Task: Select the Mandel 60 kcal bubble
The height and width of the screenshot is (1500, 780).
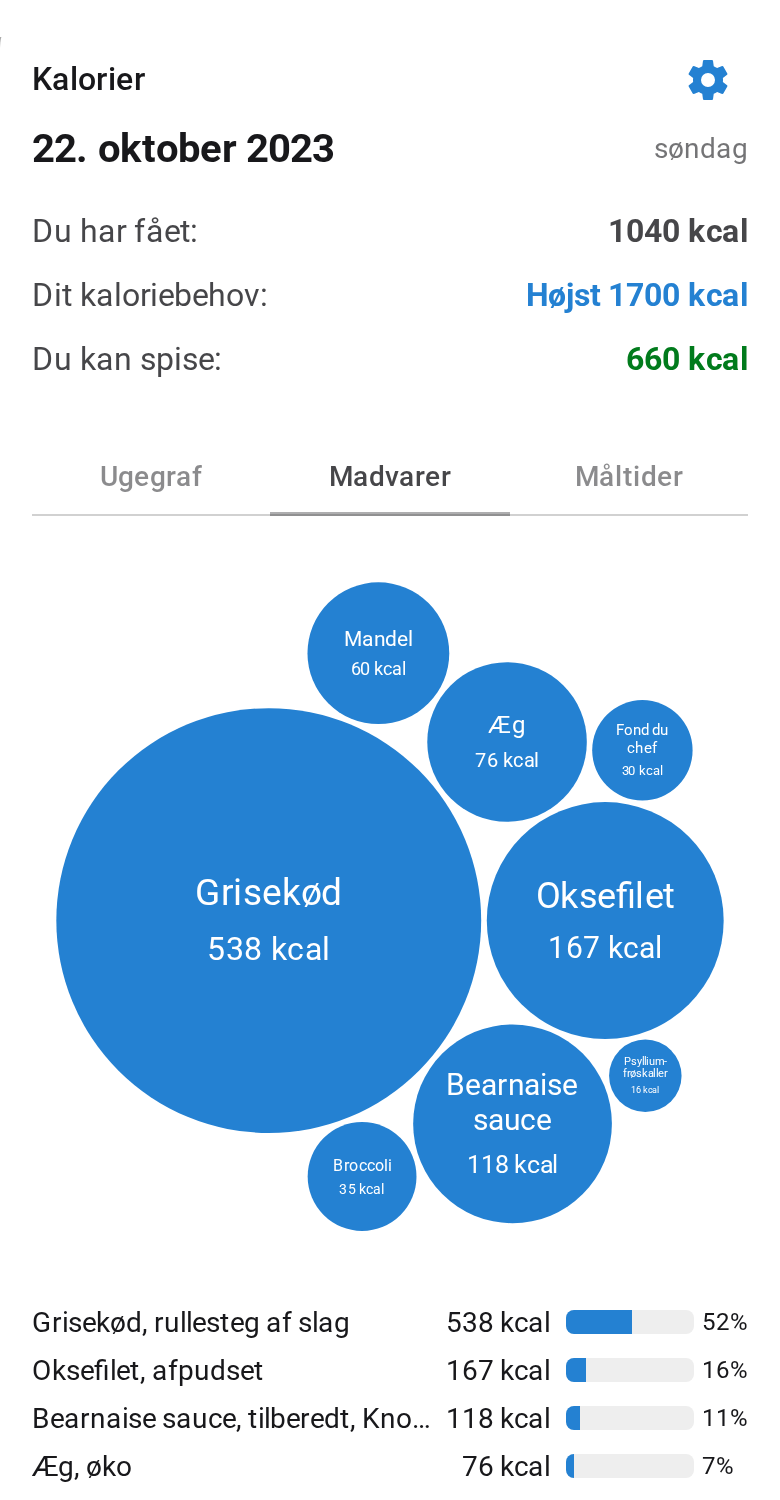Action: 378,653
